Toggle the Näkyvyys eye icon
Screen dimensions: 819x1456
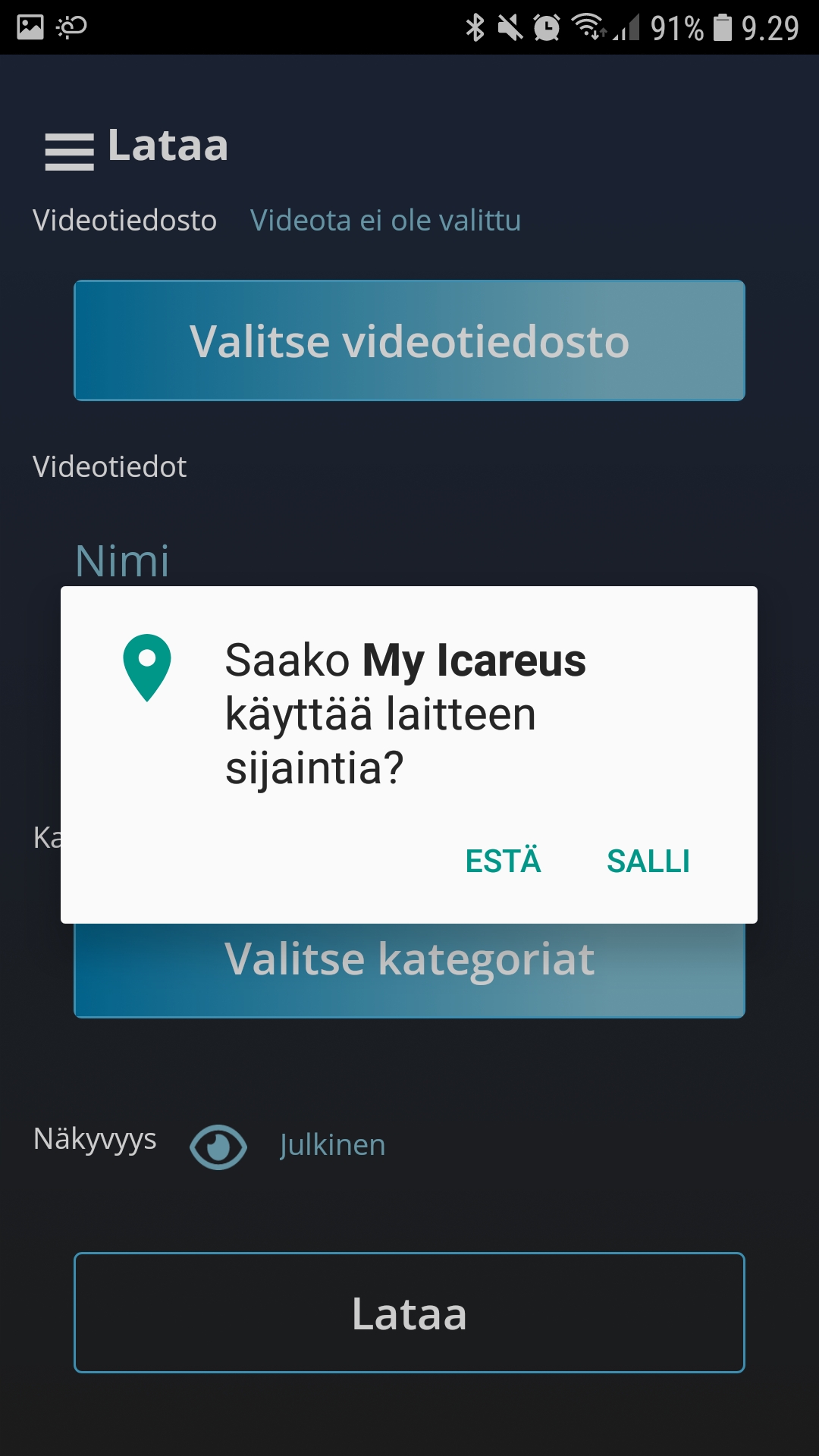218,1146
